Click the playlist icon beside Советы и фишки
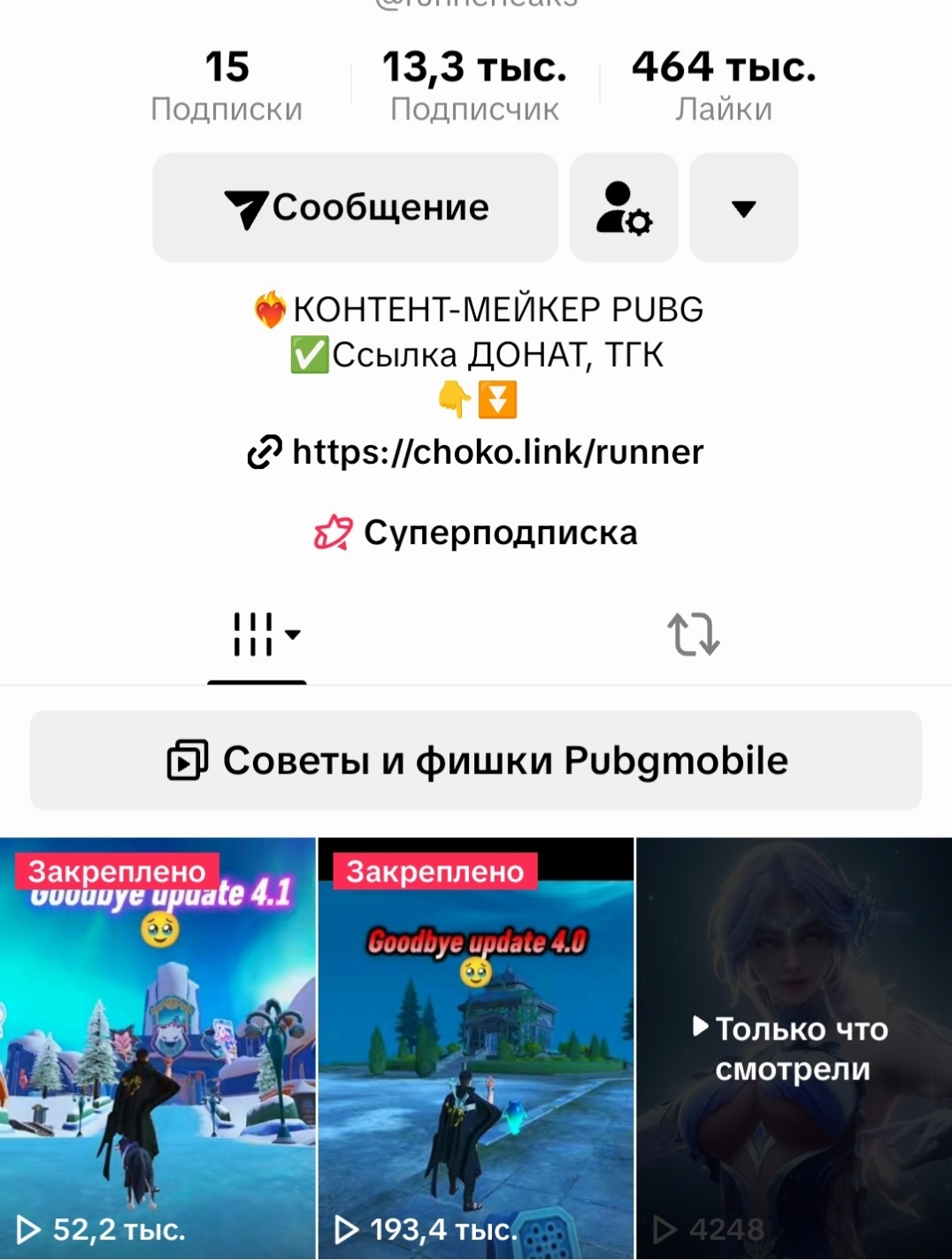 point(183,759)
